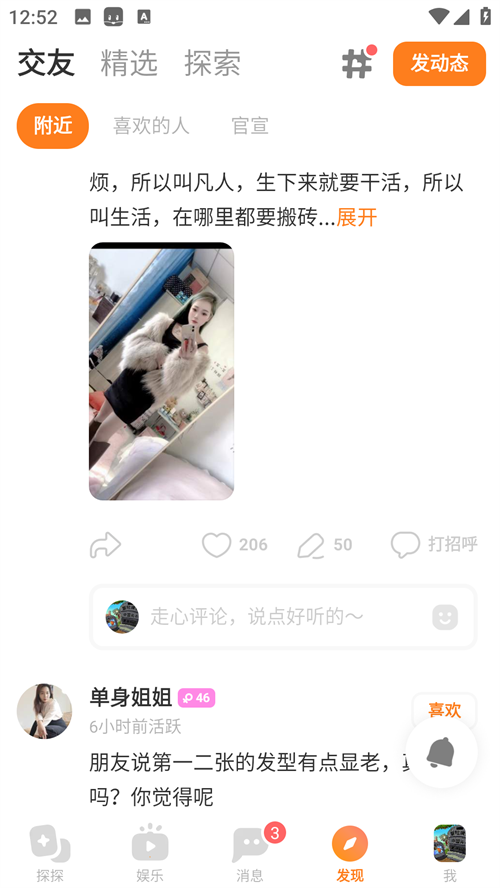Open the 消息 tab with 3 unread

(250, 854)
